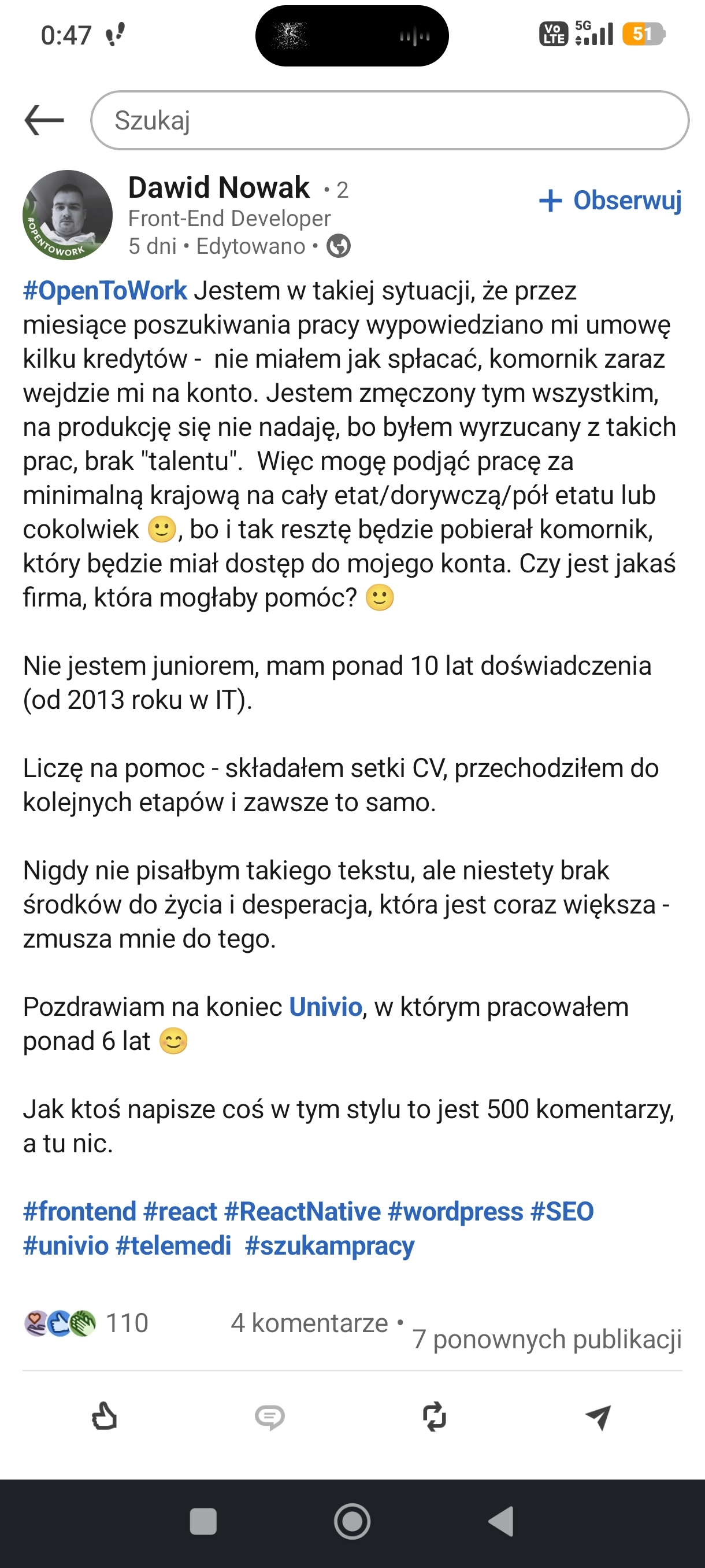
Task: Comment on the post via speech bubble
Action: 269,1417
